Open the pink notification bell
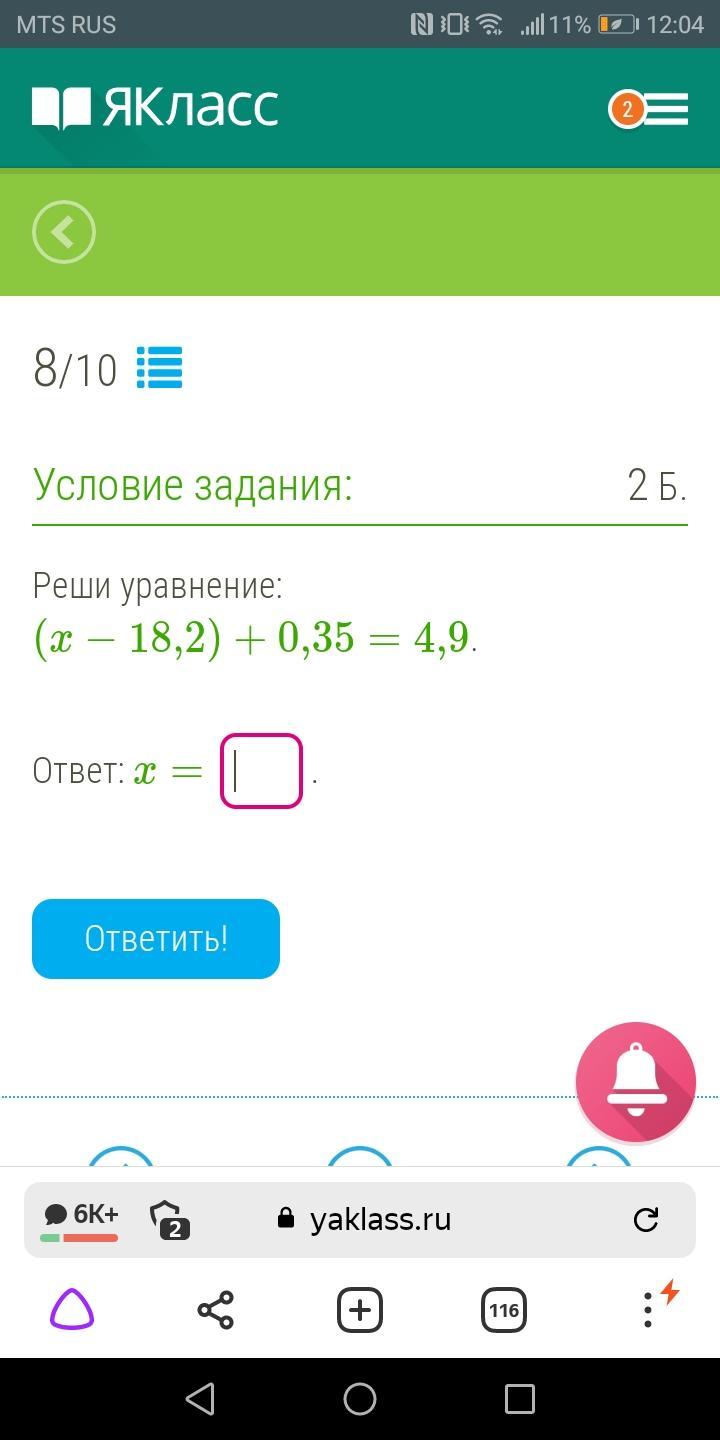The image size is (720, 1440). [636, 1082]
